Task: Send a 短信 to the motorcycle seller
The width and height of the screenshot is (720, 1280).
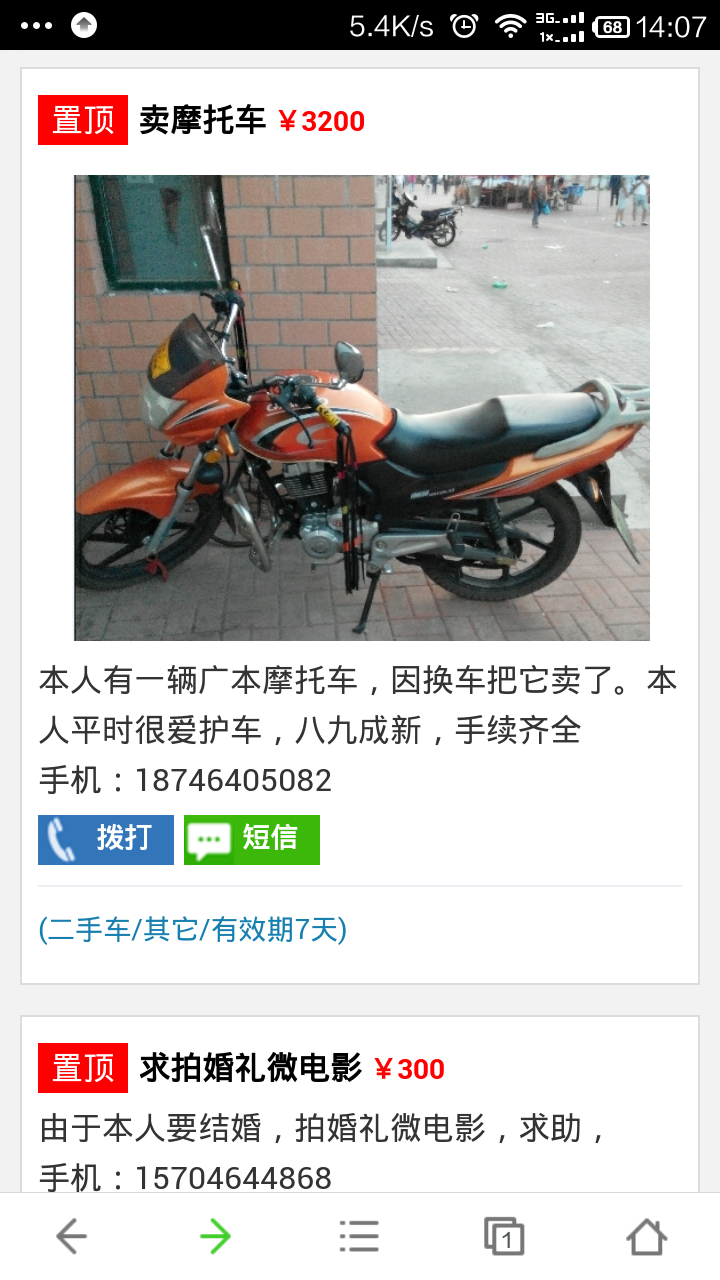Action: pos(252,839)
